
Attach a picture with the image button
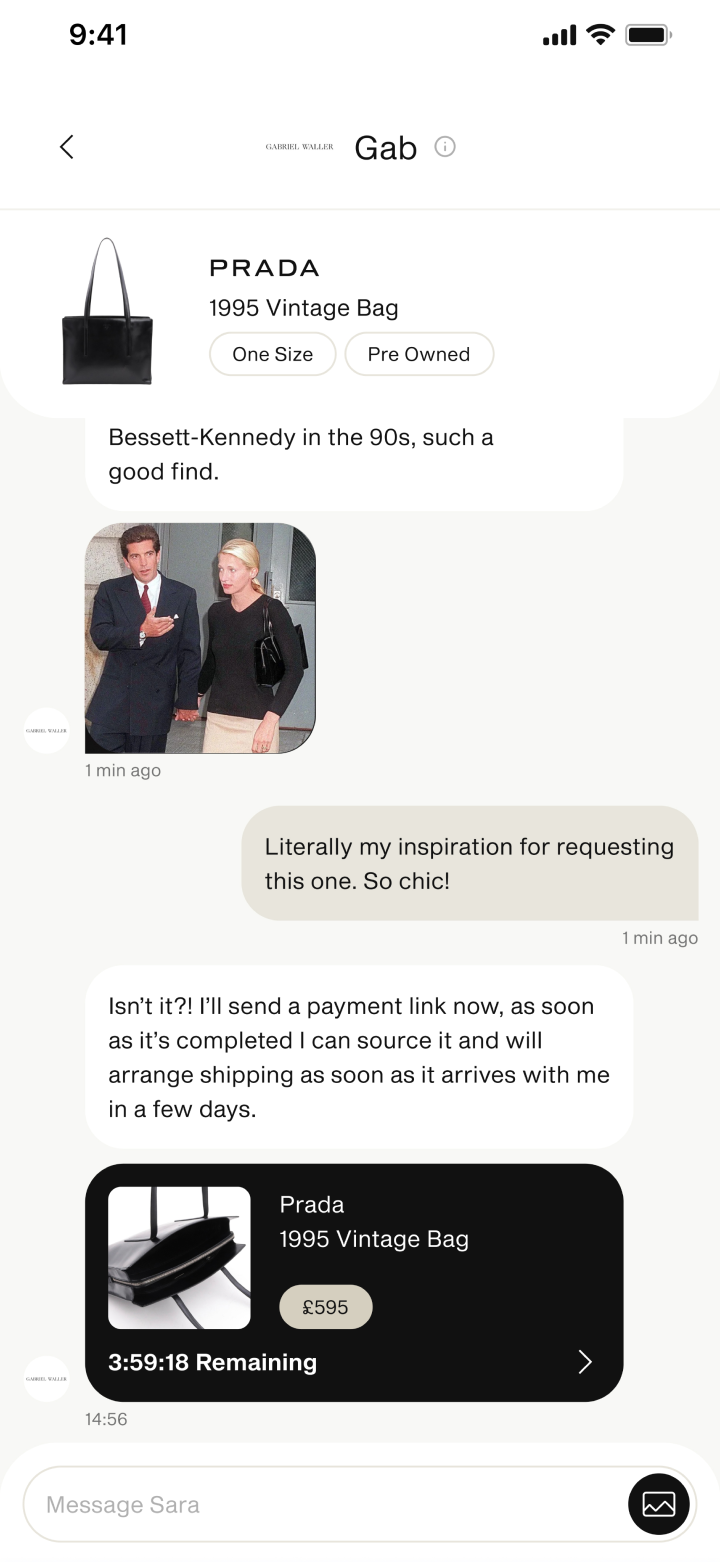tap(659, 1504)
